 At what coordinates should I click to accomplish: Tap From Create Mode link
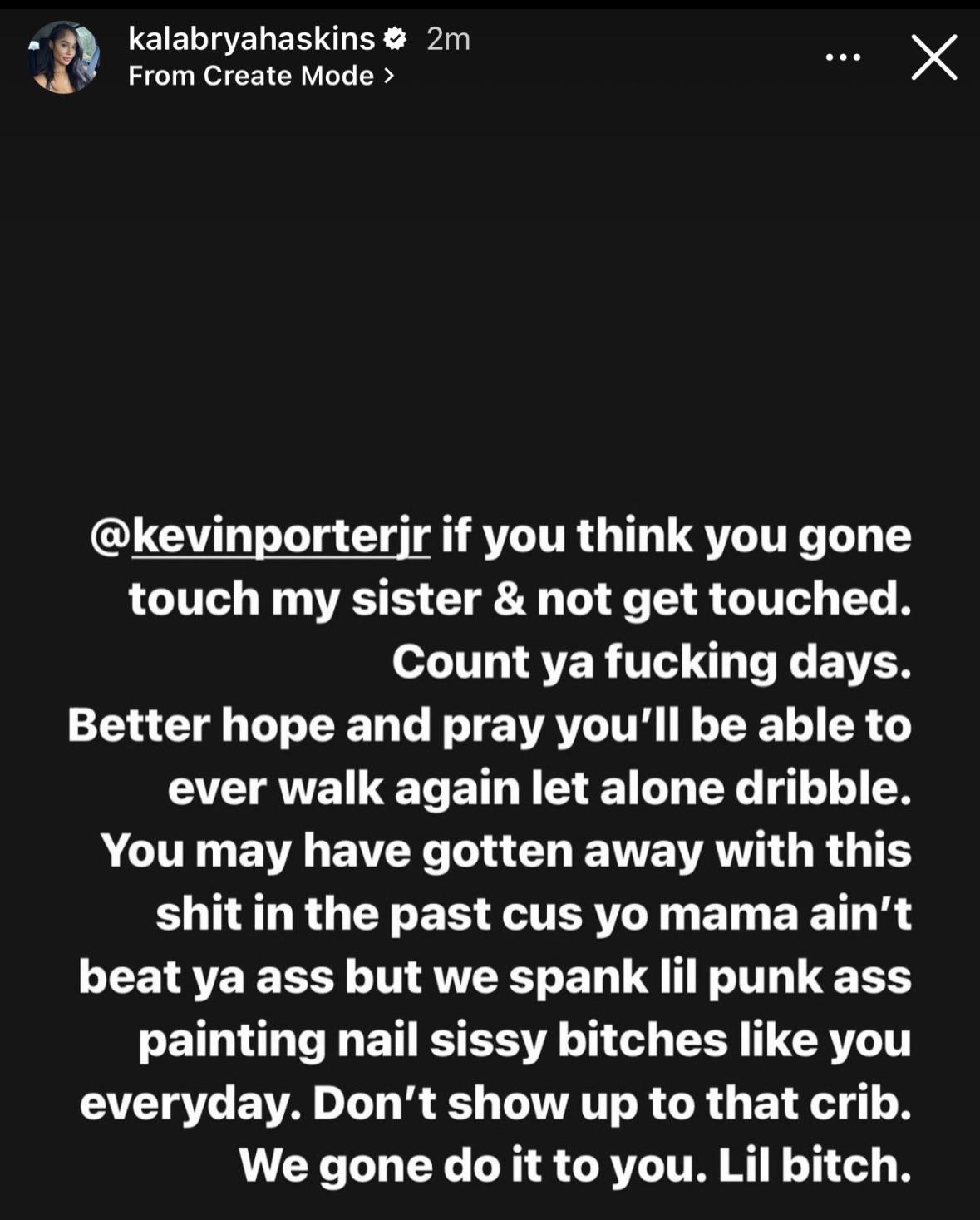(261, 76)
